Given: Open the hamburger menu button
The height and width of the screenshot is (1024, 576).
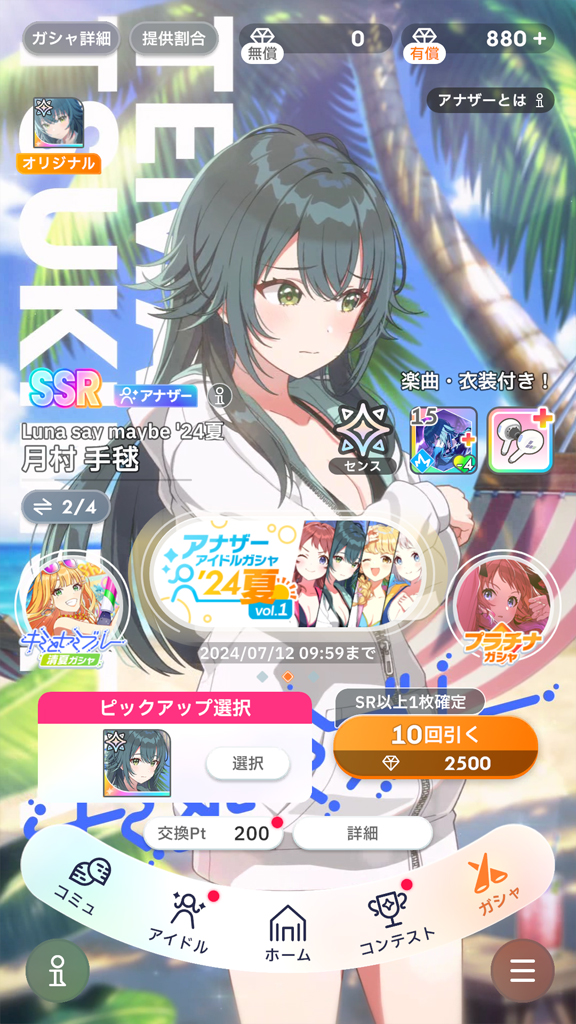Looking at the screenshot, I should (522, 971).
